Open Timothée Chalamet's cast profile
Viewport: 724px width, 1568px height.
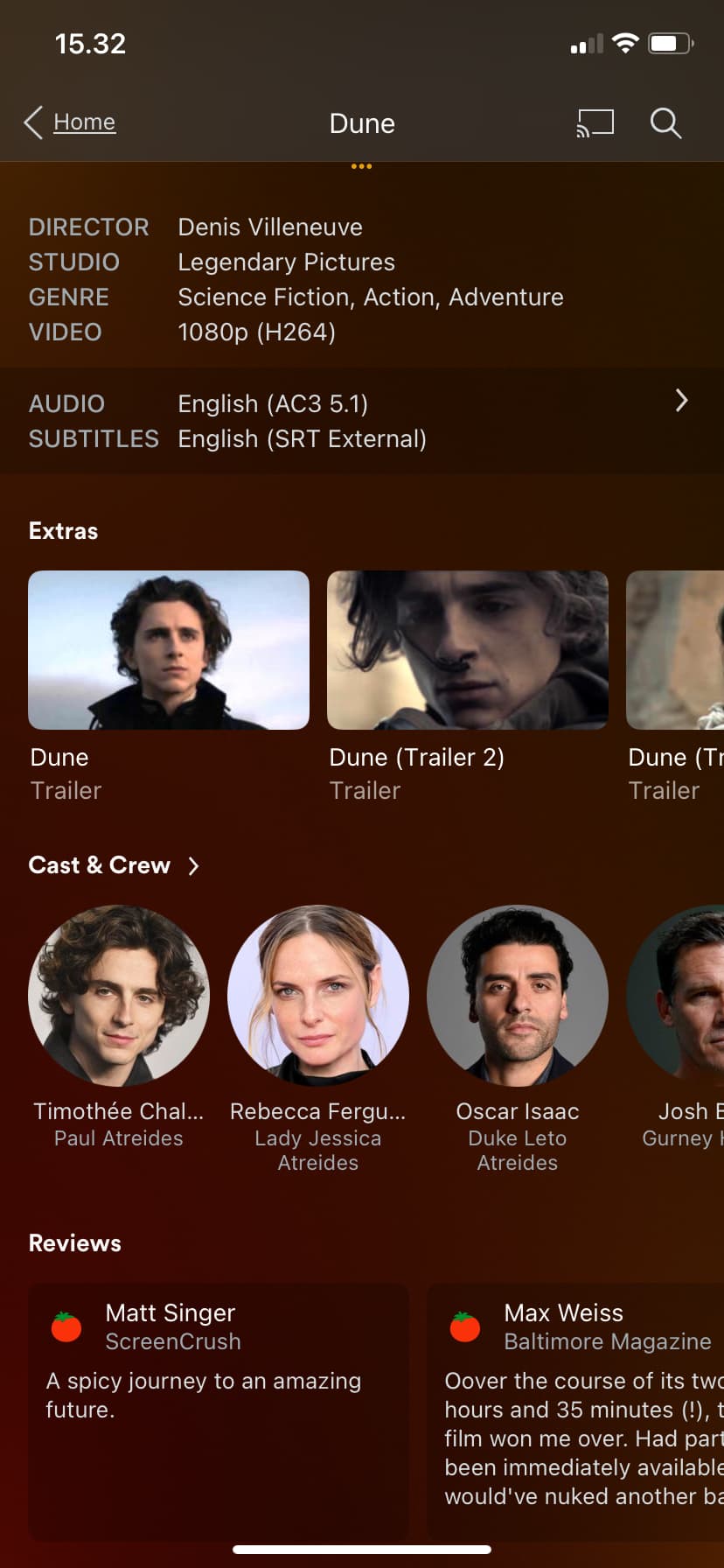point(119,996)
